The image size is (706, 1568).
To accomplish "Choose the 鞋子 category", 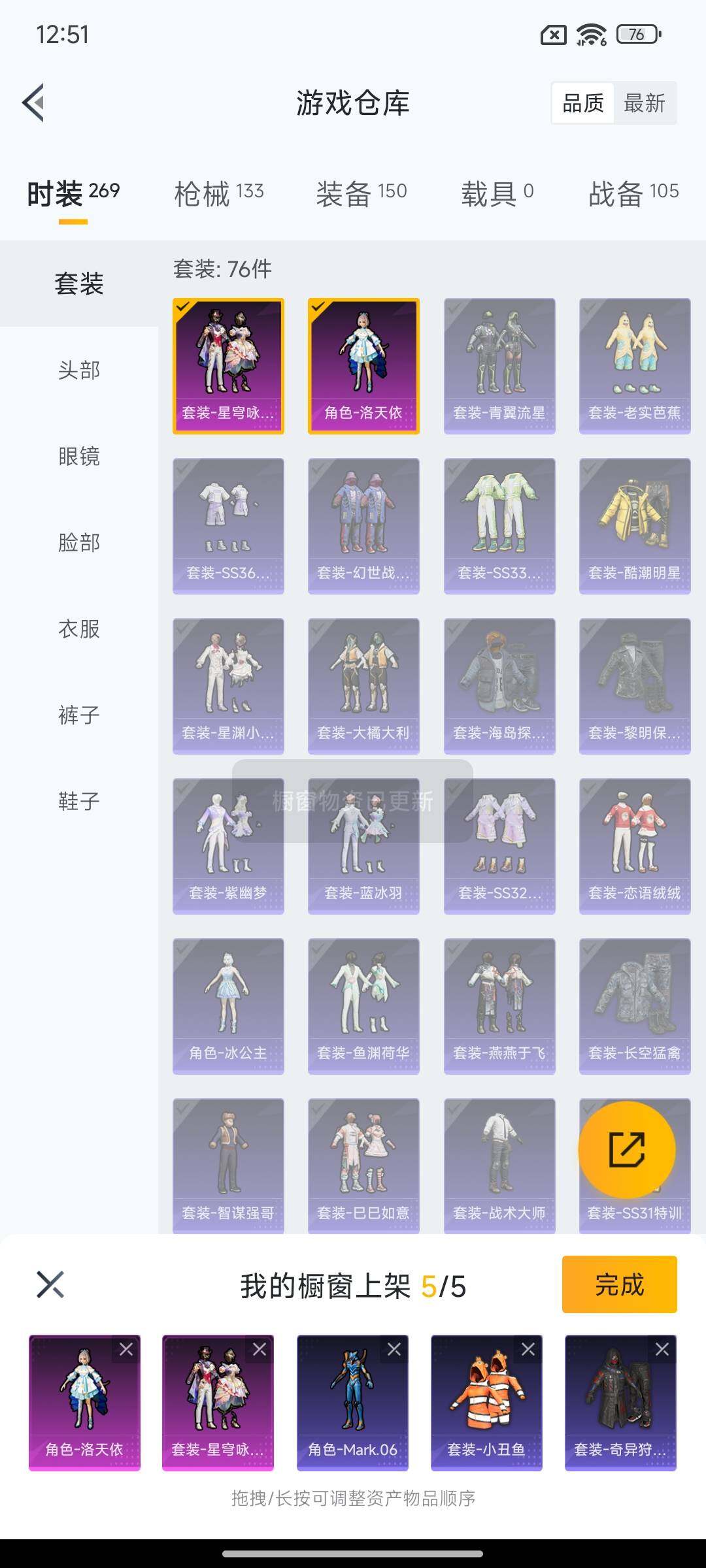I will pyautogui.click(x=79, y=801).
